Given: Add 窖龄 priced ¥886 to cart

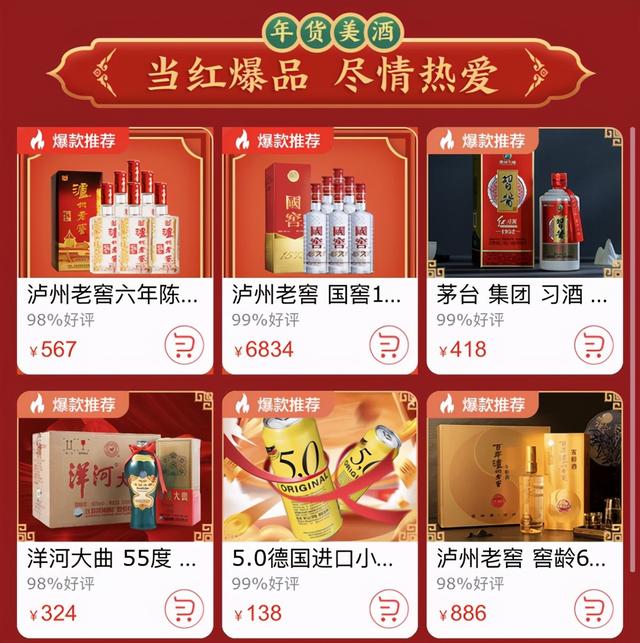Looking at the screenshot, I should (x=594, y=608).
